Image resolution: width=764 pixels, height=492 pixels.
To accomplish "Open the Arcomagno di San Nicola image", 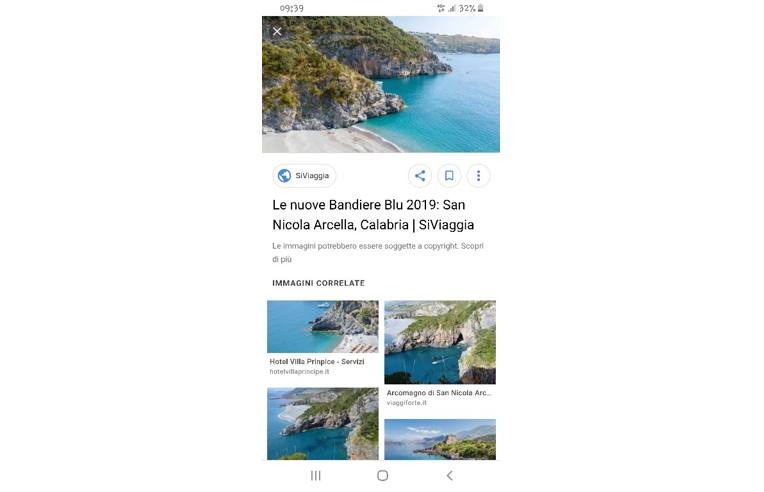I will [x=440, y=342].
